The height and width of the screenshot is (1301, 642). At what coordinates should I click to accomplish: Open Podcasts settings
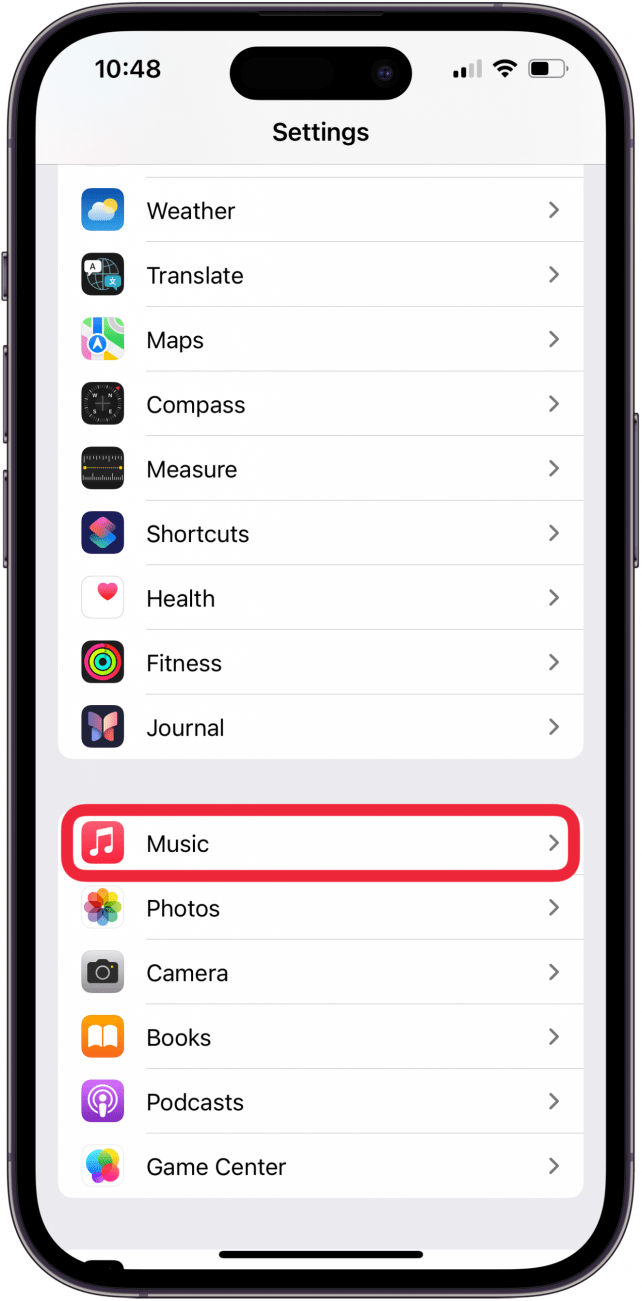pyautogui.click(x=320, y=1102)
